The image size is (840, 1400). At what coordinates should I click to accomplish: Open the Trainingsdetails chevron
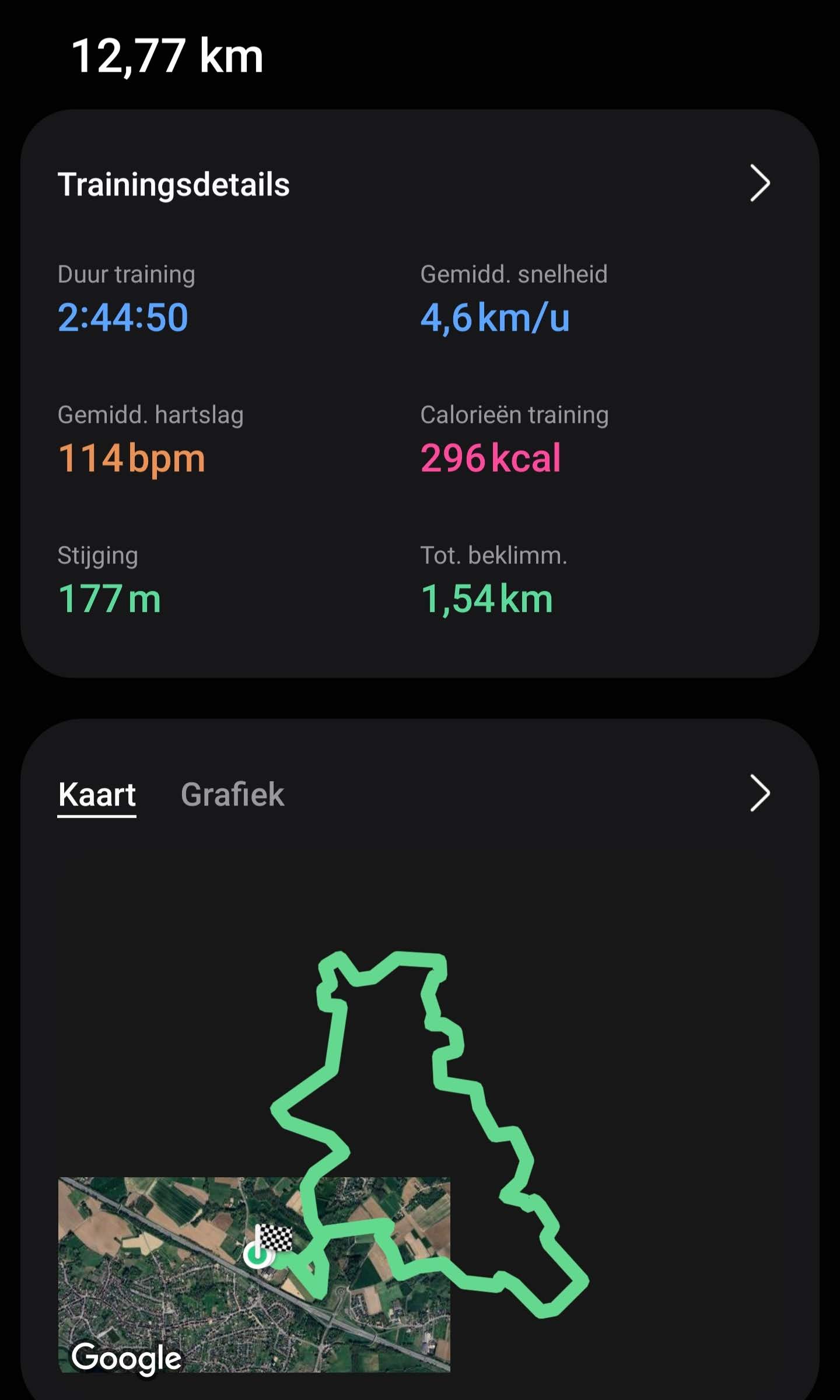[x=759, y=183]
